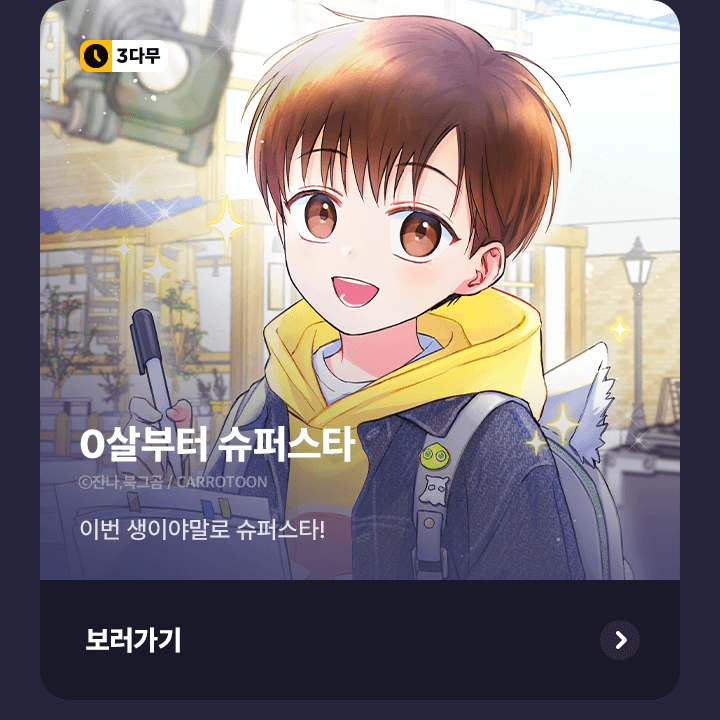The width and height of the screenshot is (720, 720).
Task: Tap the 보러가기 arrow button
Action: click(620, 640)
